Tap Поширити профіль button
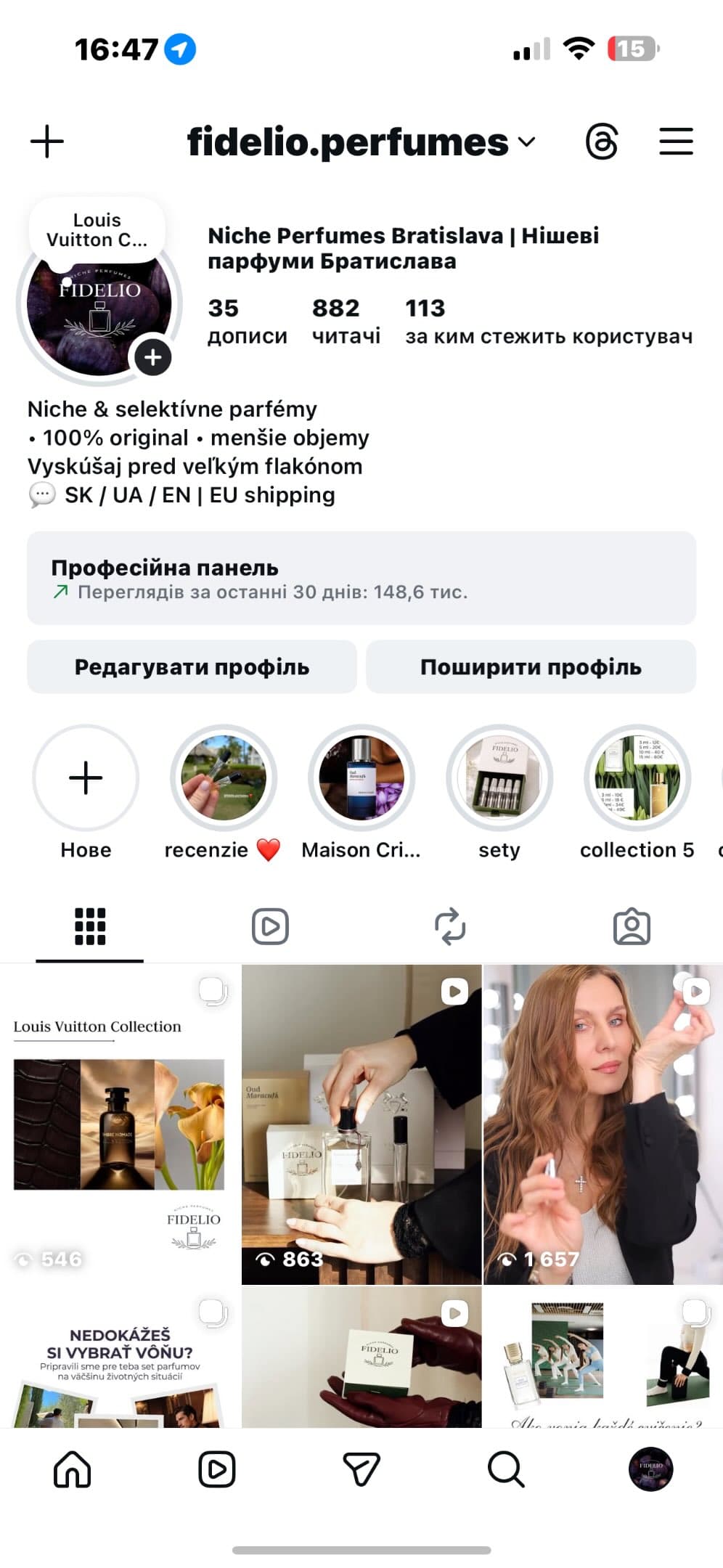 pos(531,666)
